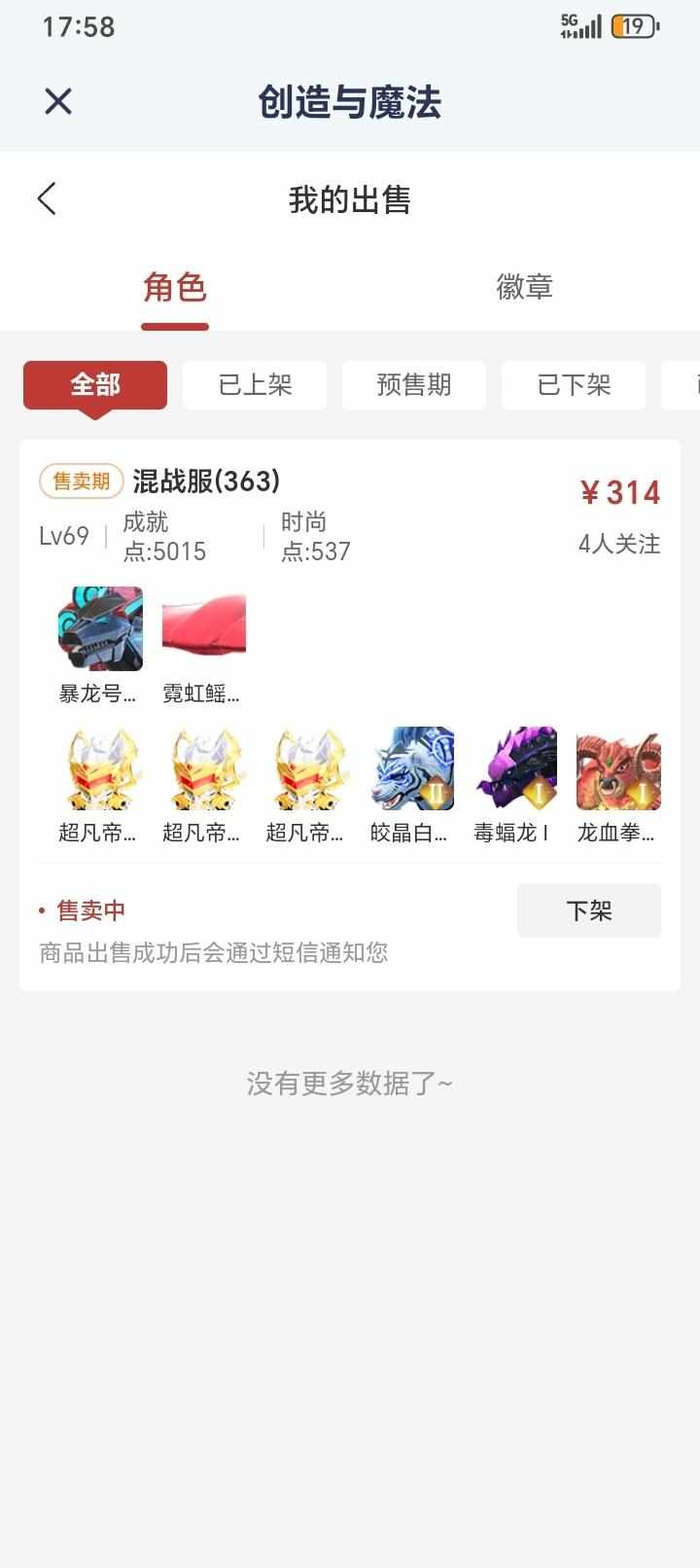This screenshot has width=700, height=1568.
Task: Select the 全部 filter chip
Action: [95, 385]
